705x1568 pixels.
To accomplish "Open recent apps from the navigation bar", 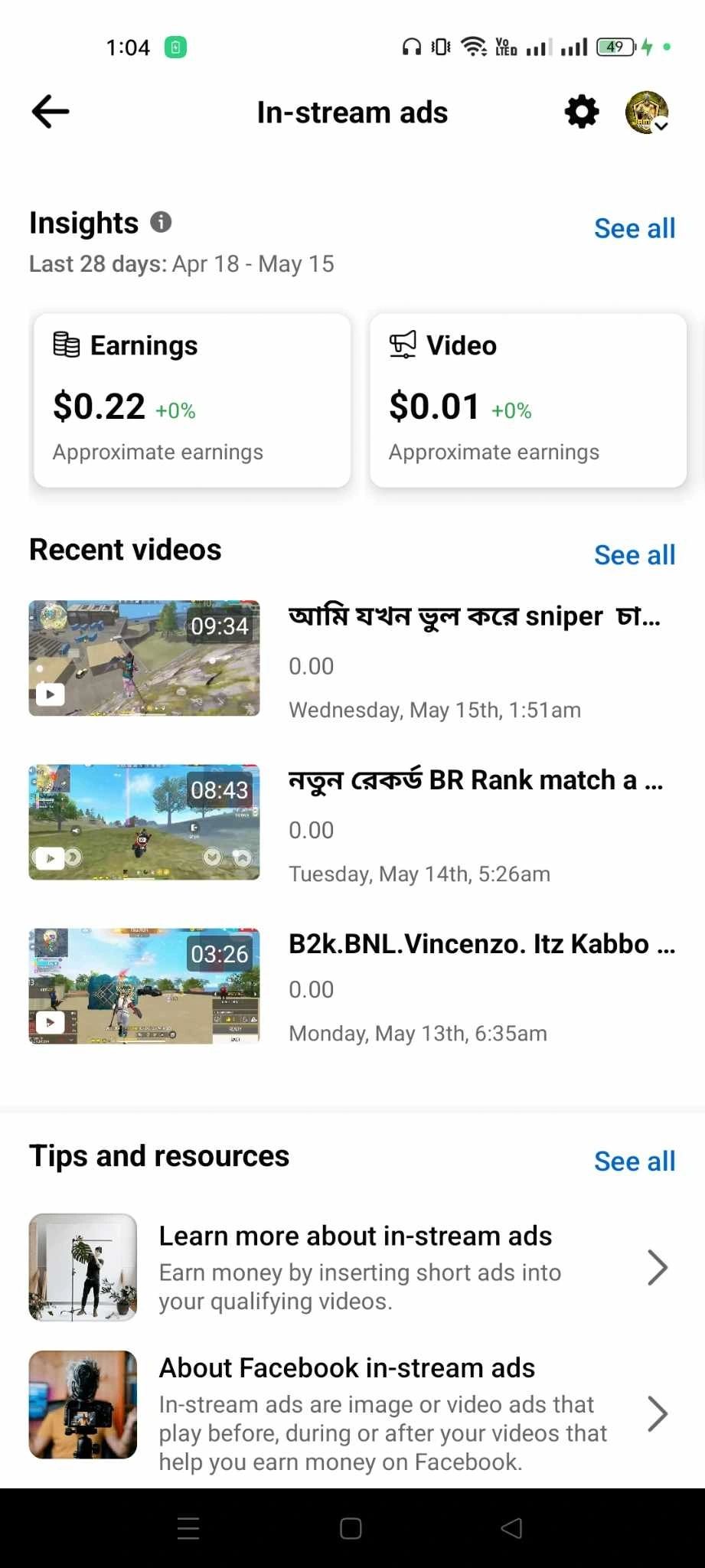I will click(188, 1529).
